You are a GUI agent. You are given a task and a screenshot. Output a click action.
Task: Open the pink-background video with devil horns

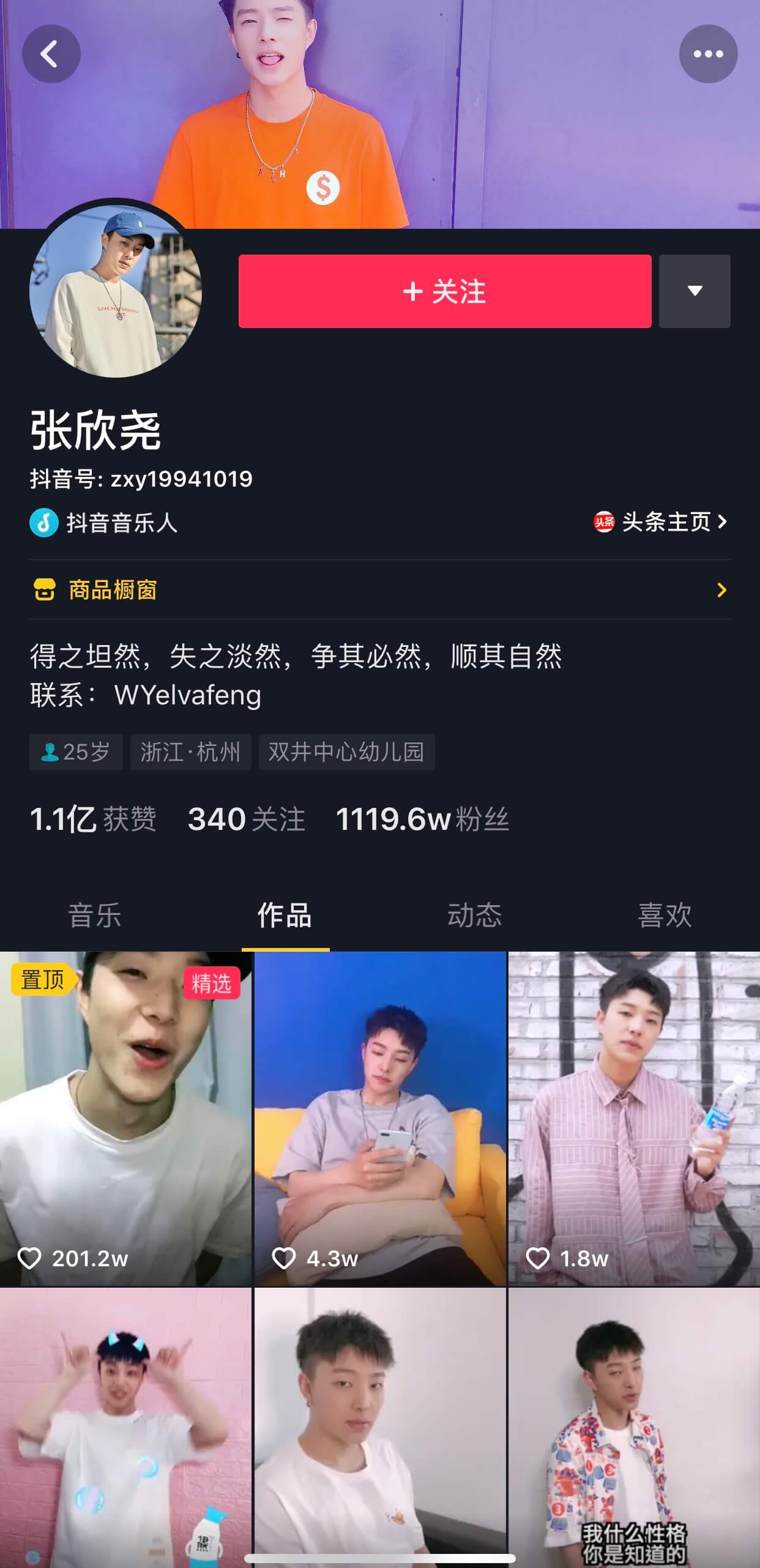(x=125, y=1426)
